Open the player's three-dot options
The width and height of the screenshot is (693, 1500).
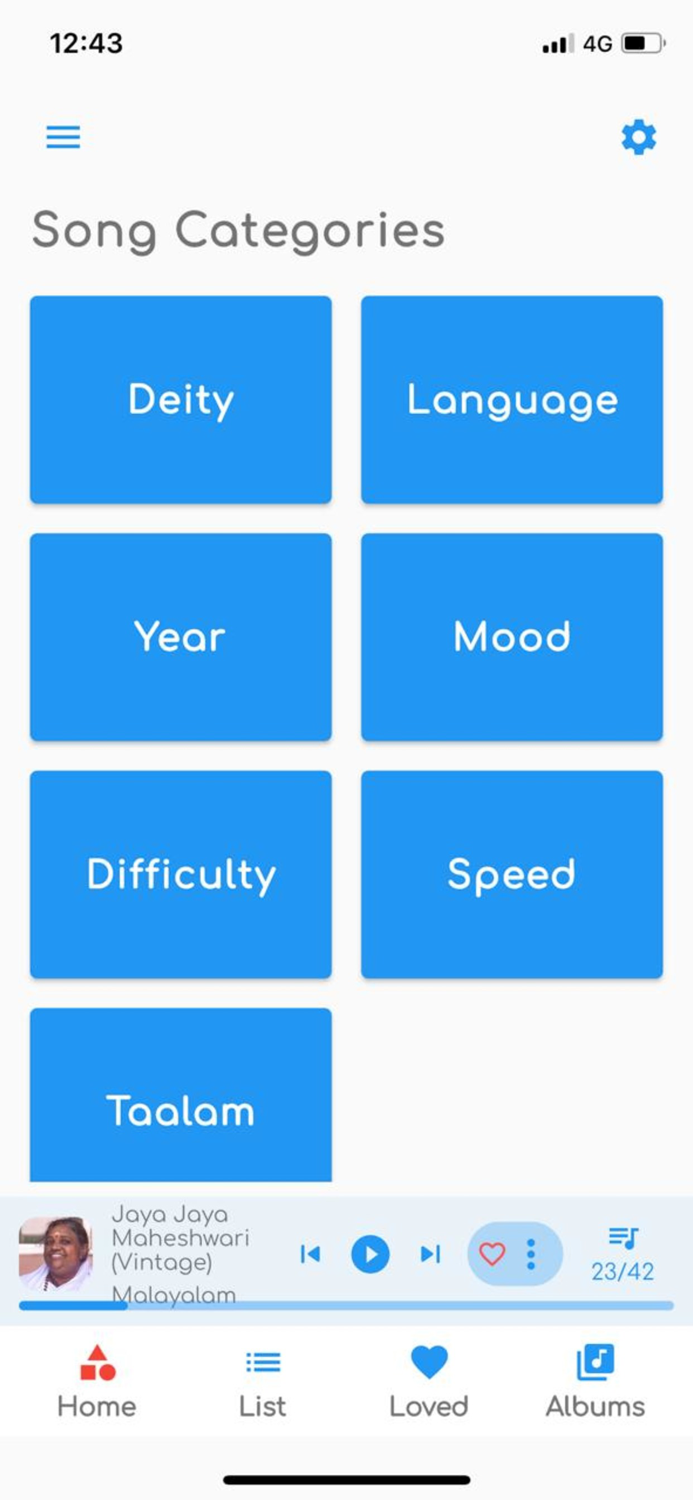click(531, 1254)
